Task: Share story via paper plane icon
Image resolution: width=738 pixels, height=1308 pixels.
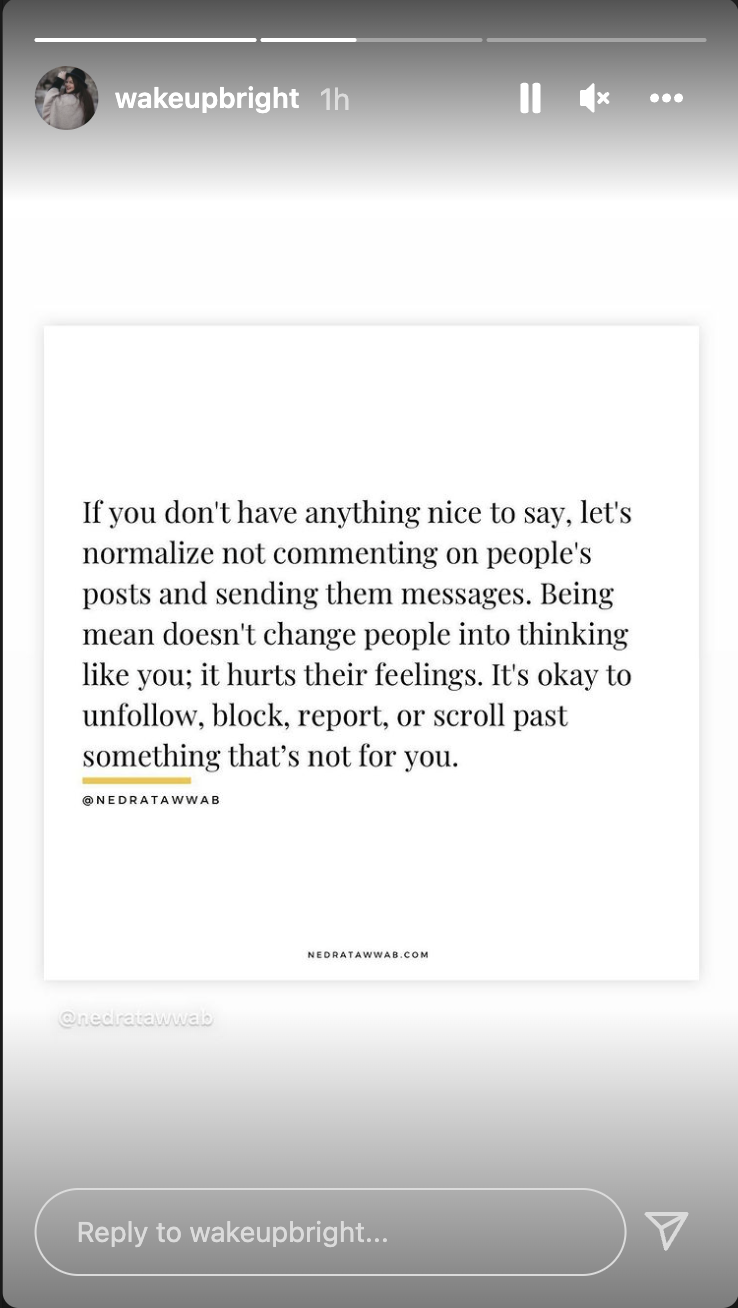Action: pos(666,1231)
